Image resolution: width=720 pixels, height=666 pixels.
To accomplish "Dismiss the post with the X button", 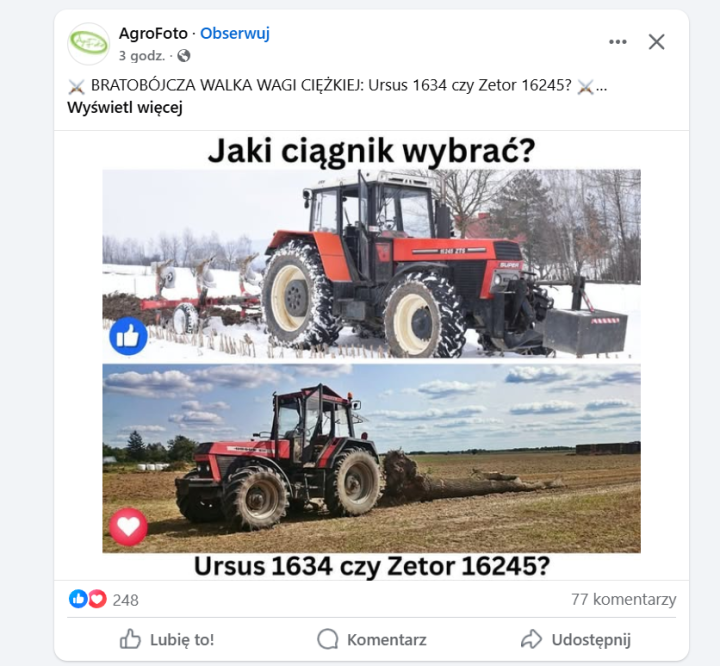I will (x=656, y=42).
